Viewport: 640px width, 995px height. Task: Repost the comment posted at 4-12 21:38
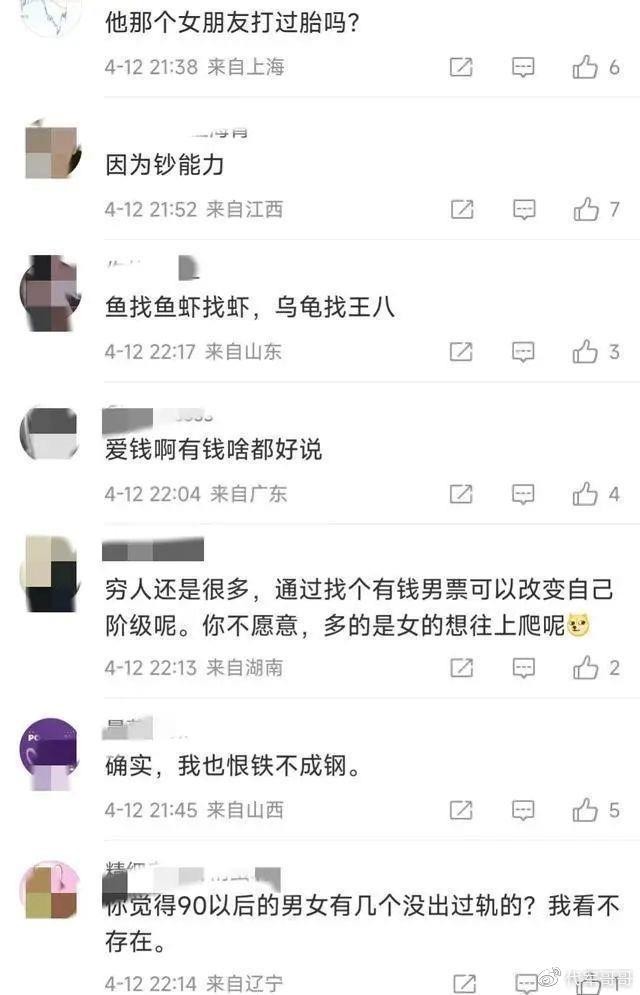[461, 67]
